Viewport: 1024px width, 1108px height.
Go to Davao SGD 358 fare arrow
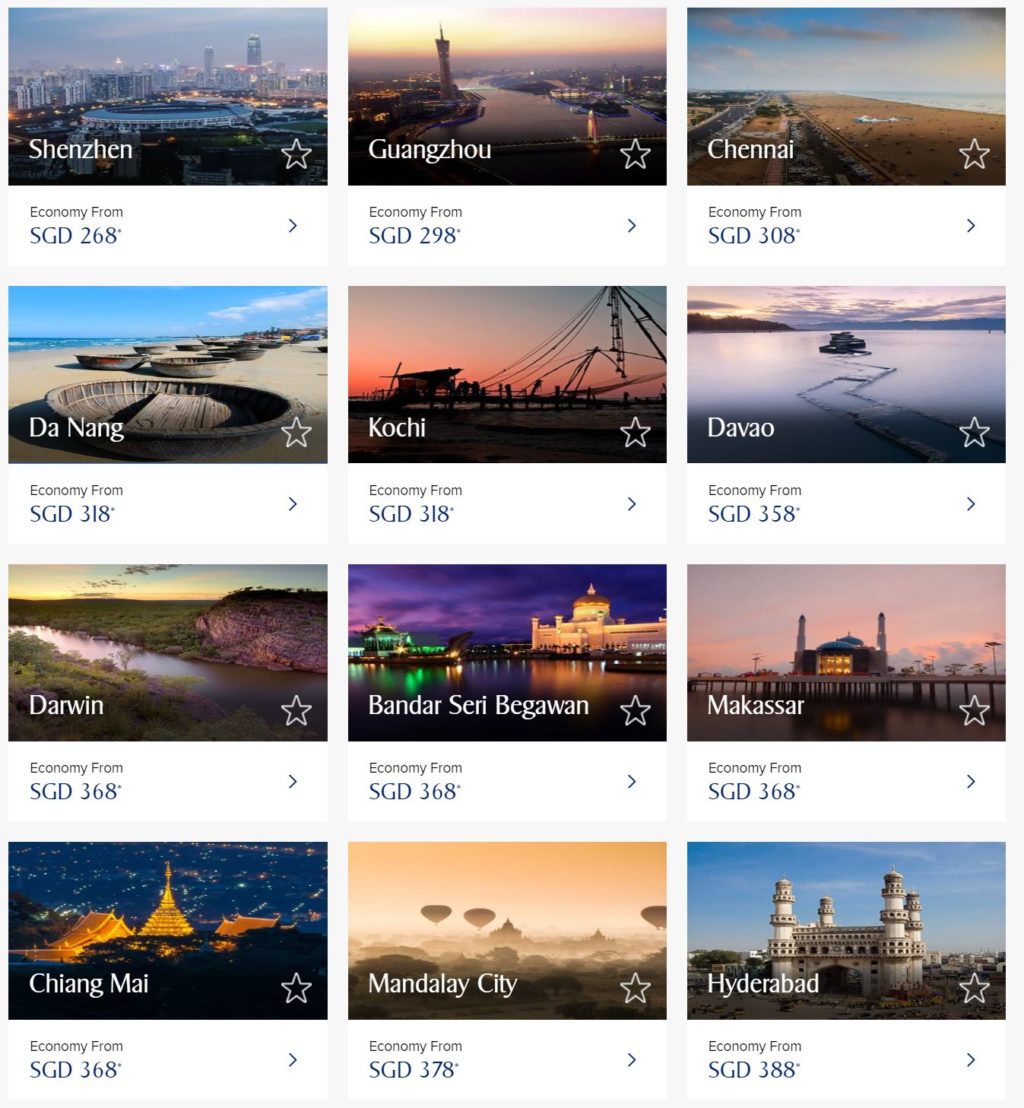pos(971,504)
